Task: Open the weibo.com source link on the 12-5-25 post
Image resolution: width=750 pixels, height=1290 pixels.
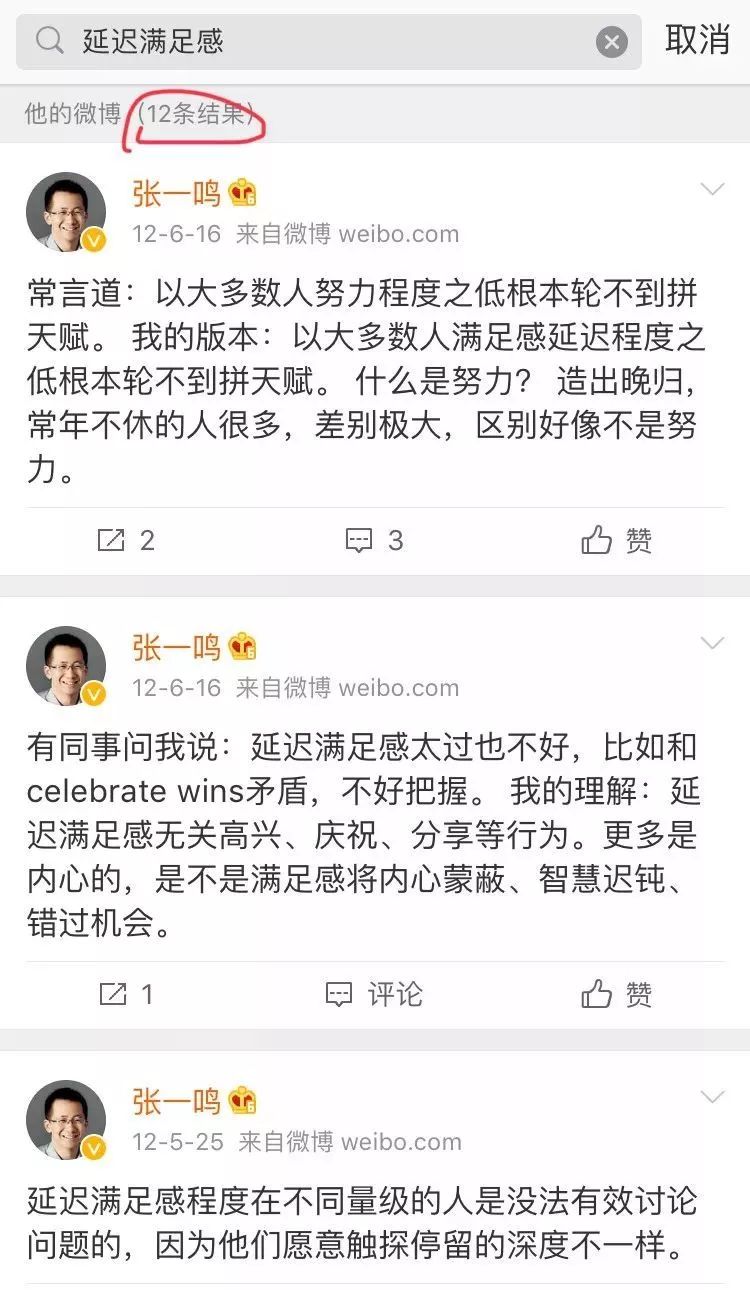Action: [x=400, y=1142]
